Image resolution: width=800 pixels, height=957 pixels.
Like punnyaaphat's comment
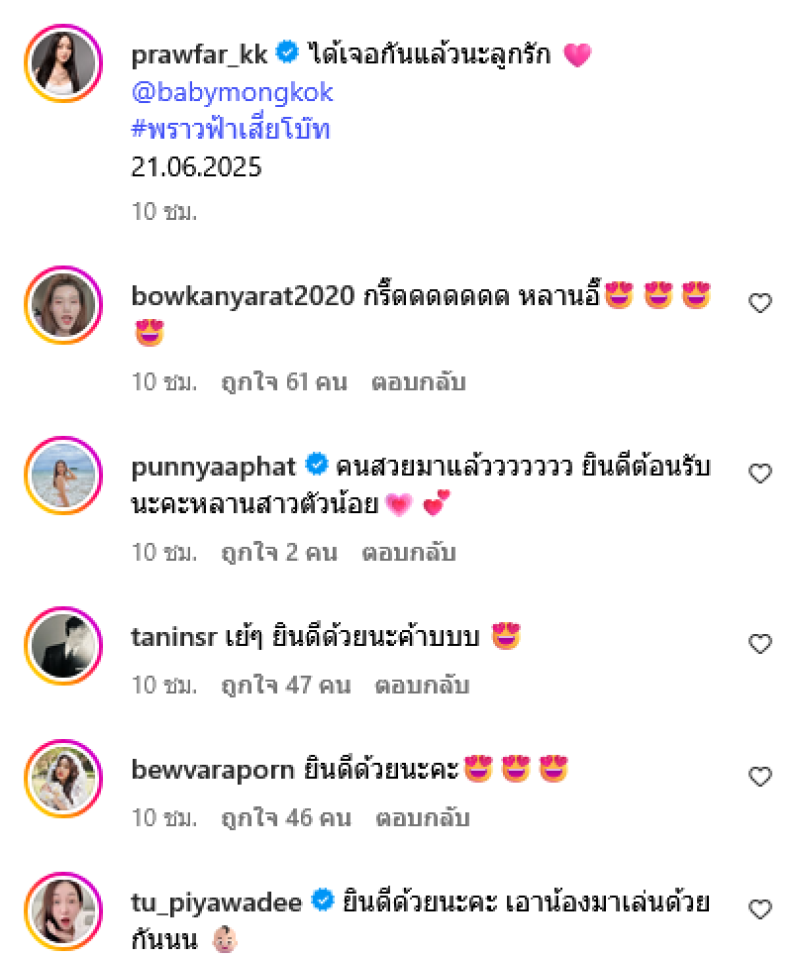pyautogui.click(x=760, y=473)
